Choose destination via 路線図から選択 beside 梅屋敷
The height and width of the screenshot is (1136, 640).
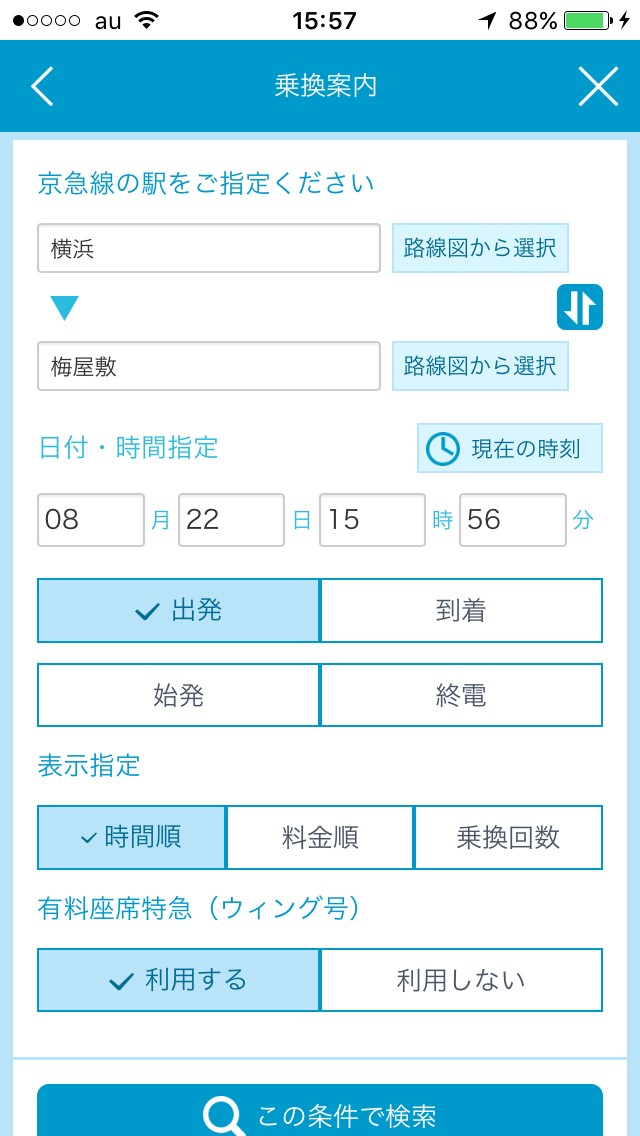click(481, 366)
